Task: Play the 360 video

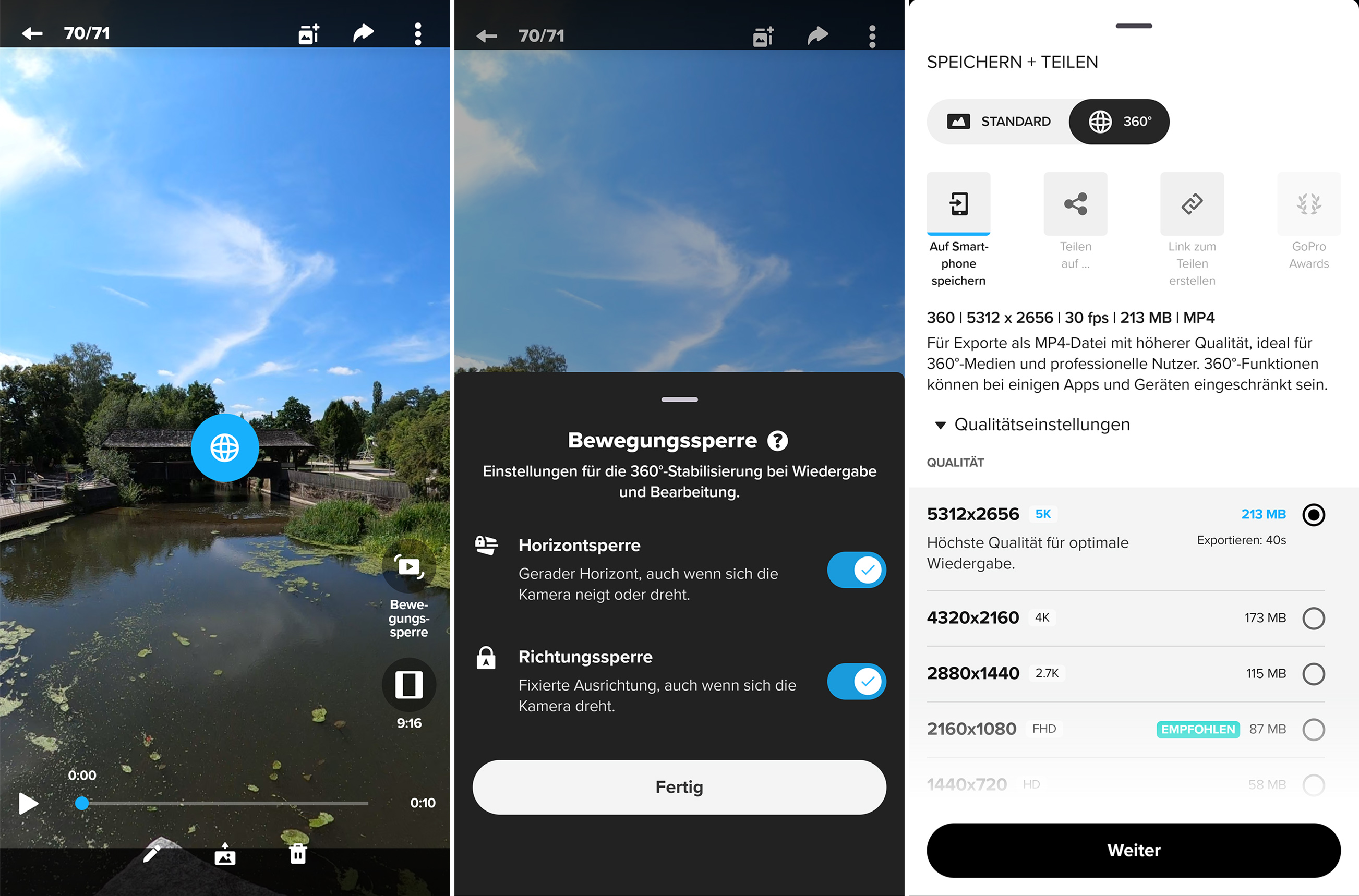Action: (28, 803)
